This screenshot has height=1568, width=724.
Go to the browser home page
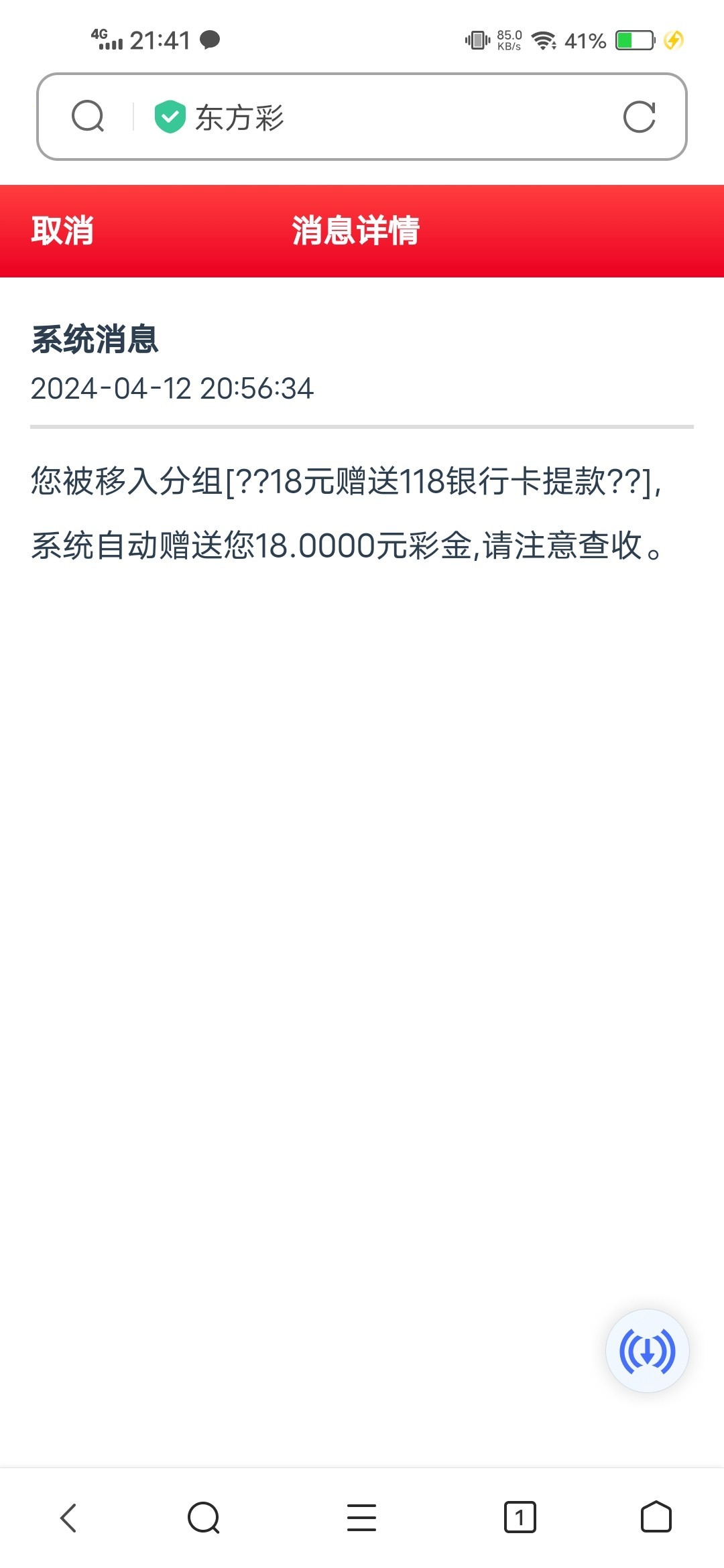pos(656,1517)
